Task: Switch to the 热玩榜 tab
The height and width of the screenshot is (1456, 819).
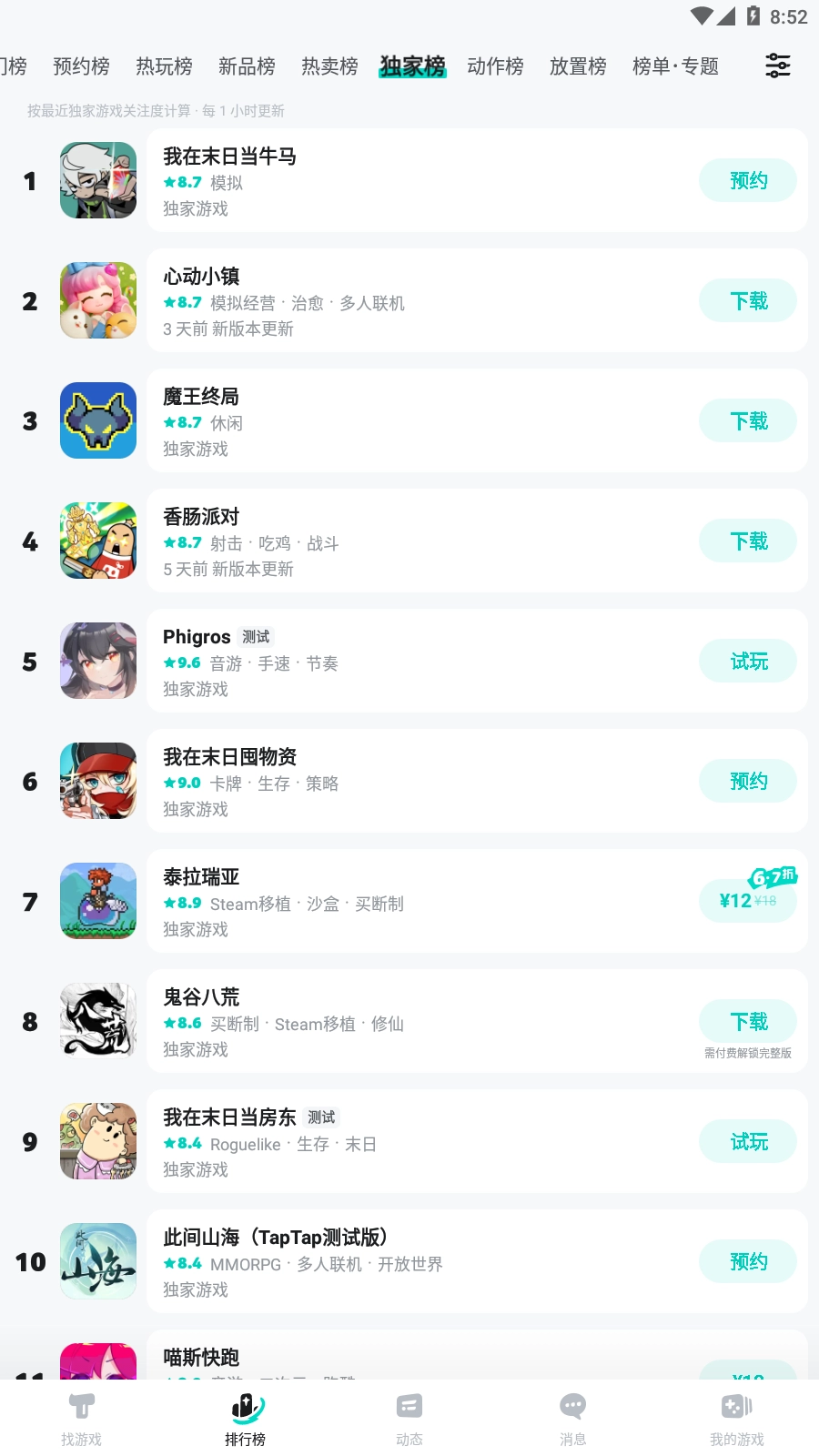Action: click(166, 66)
